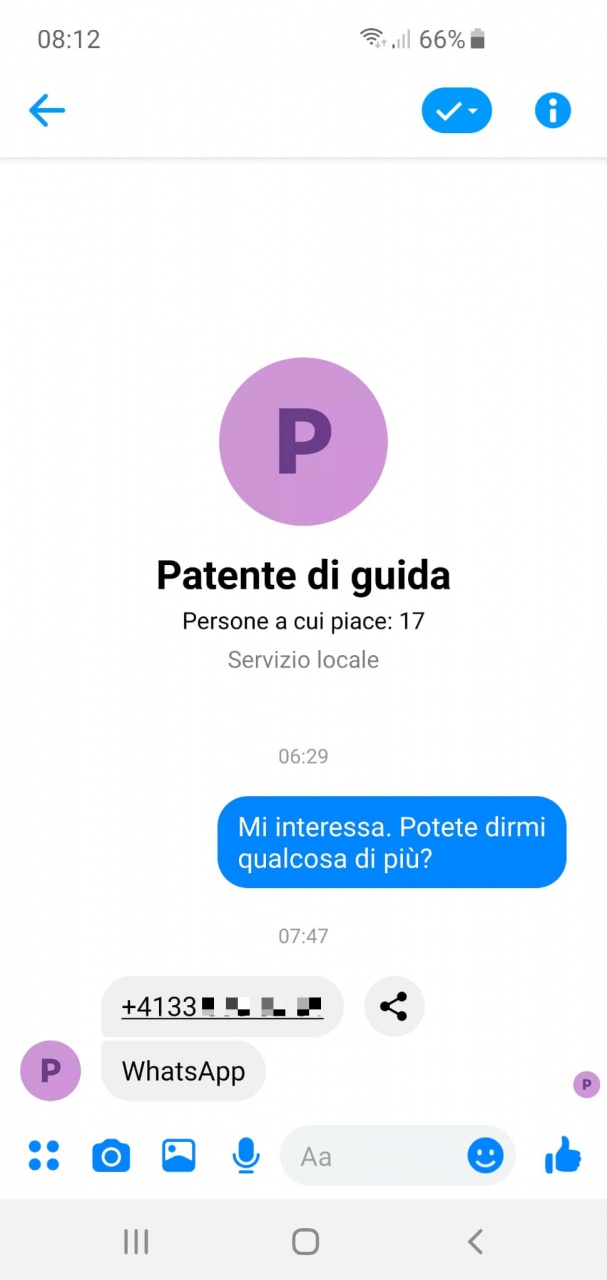Focus the Aa message input field
Viewport: 607px width, 1280px height.
(375, 1156)
